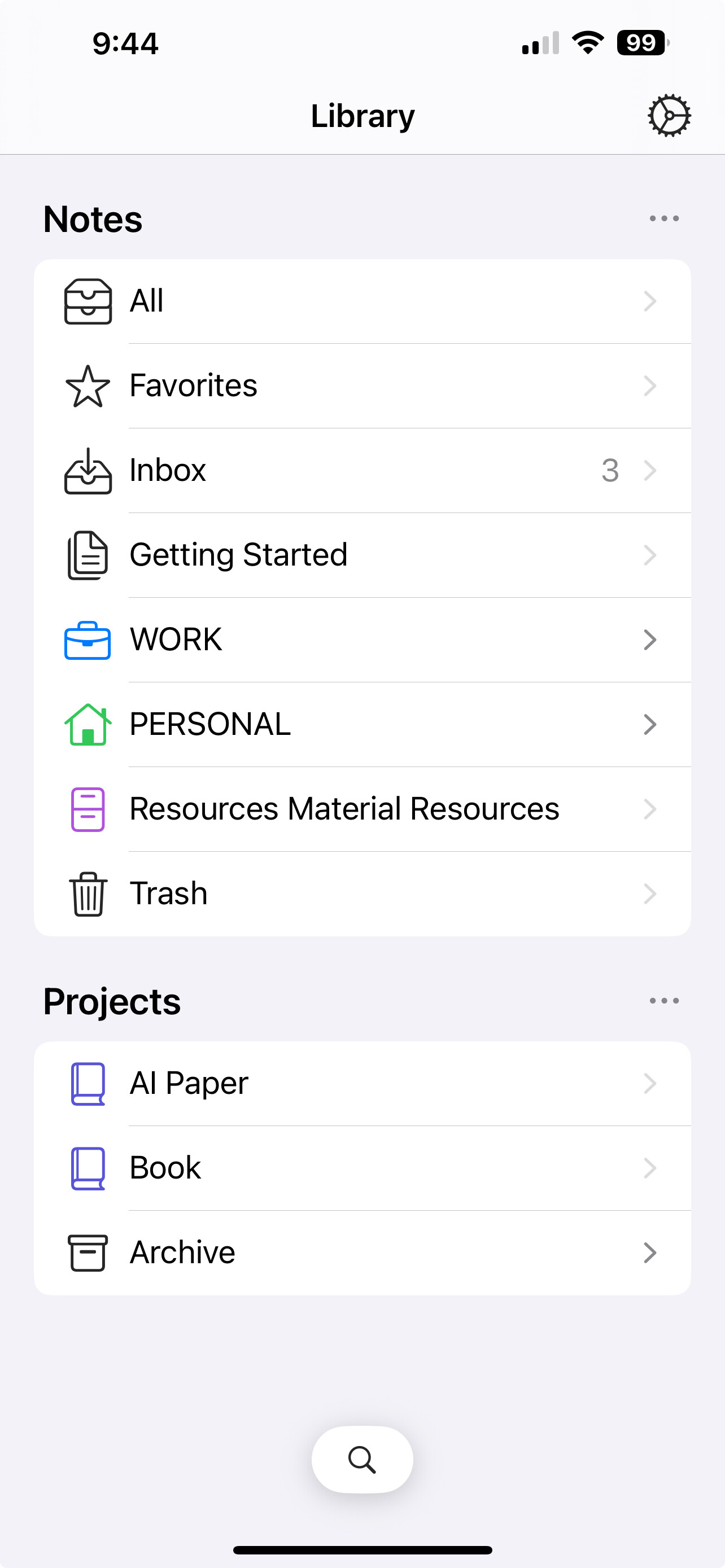Screen dimensions: 725x1568
Task: Open the AI Paper project
Action: 361,1084
